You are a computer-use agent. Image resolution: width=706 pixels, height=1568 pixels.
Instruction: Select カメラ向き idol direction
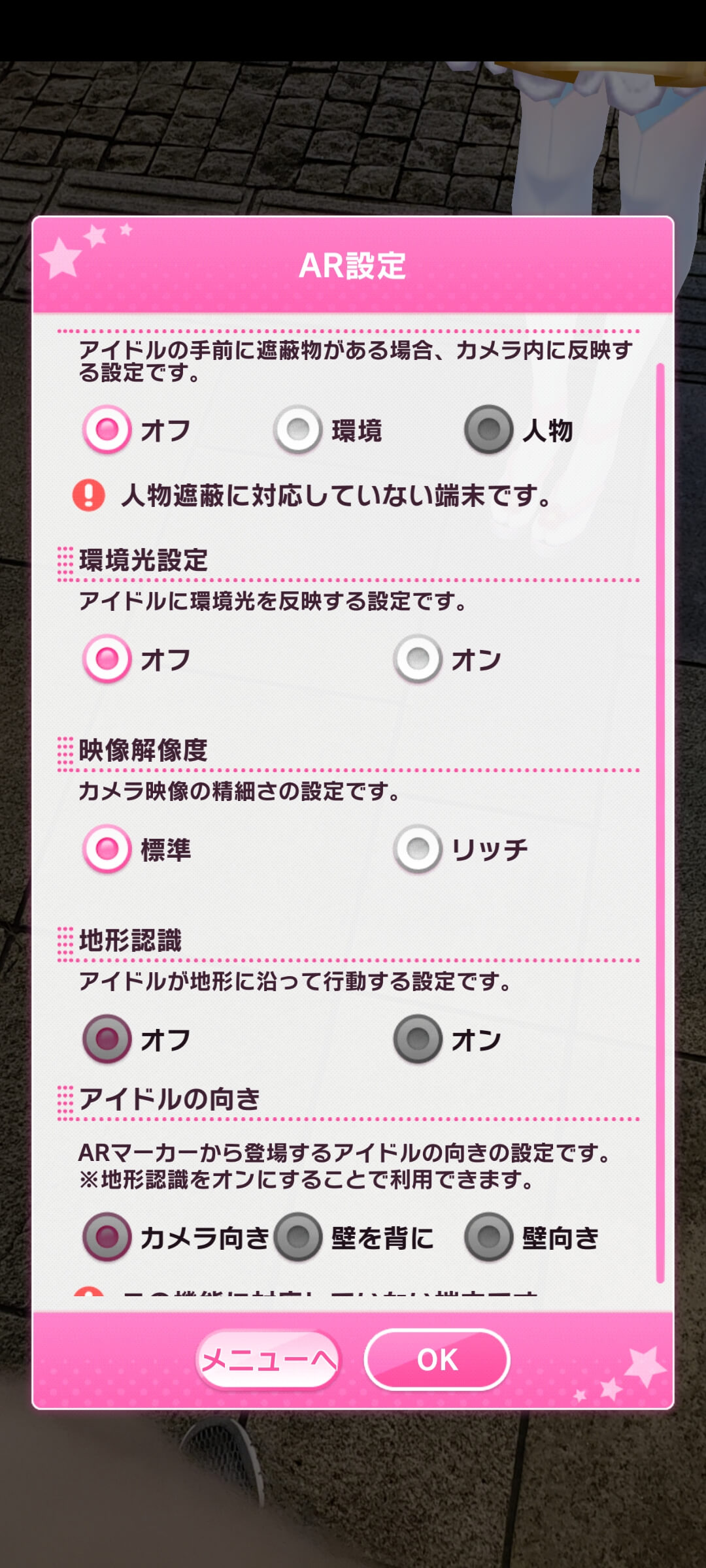point(107,1237)
